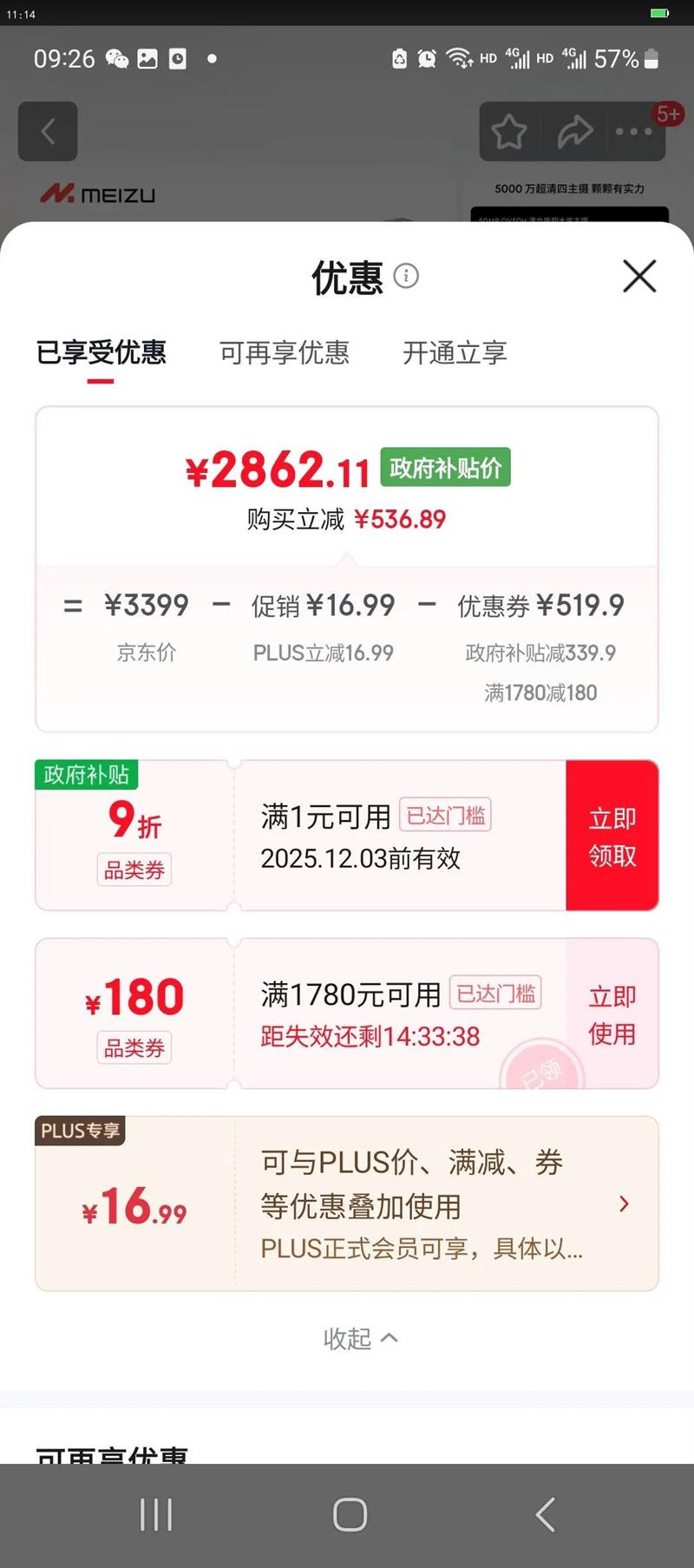This screenshot has height=1568, width=694.
Task: Tap the MEIZU brand logo
Action: (x=95, y=194)
